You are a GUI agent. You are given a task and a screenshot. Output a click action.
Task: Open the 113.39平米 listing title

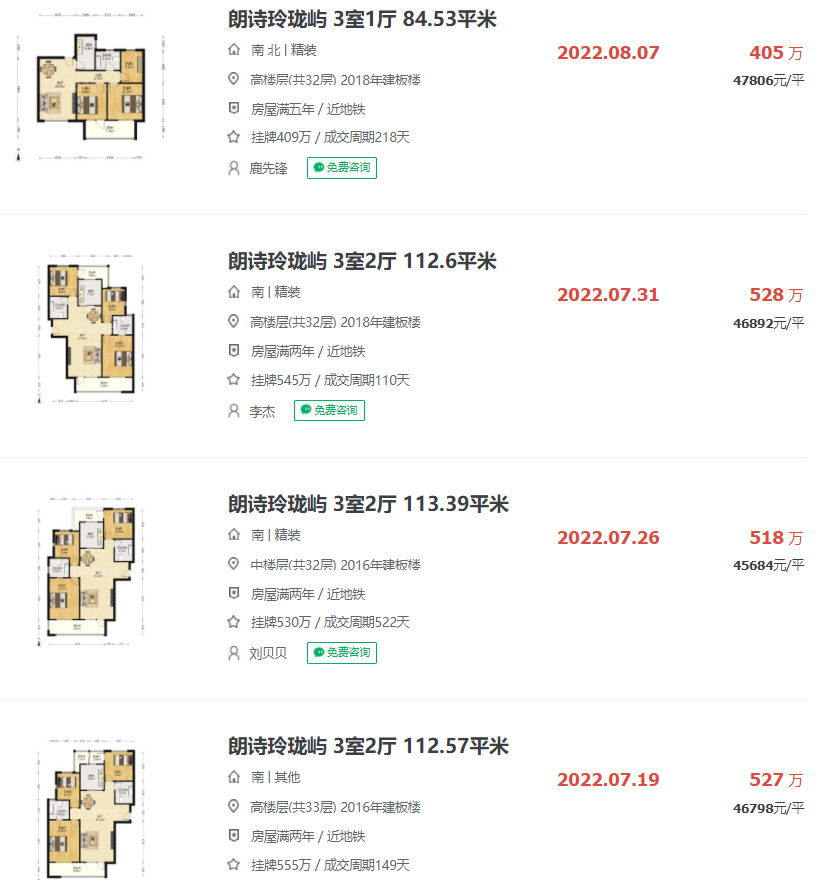point(368,504)
